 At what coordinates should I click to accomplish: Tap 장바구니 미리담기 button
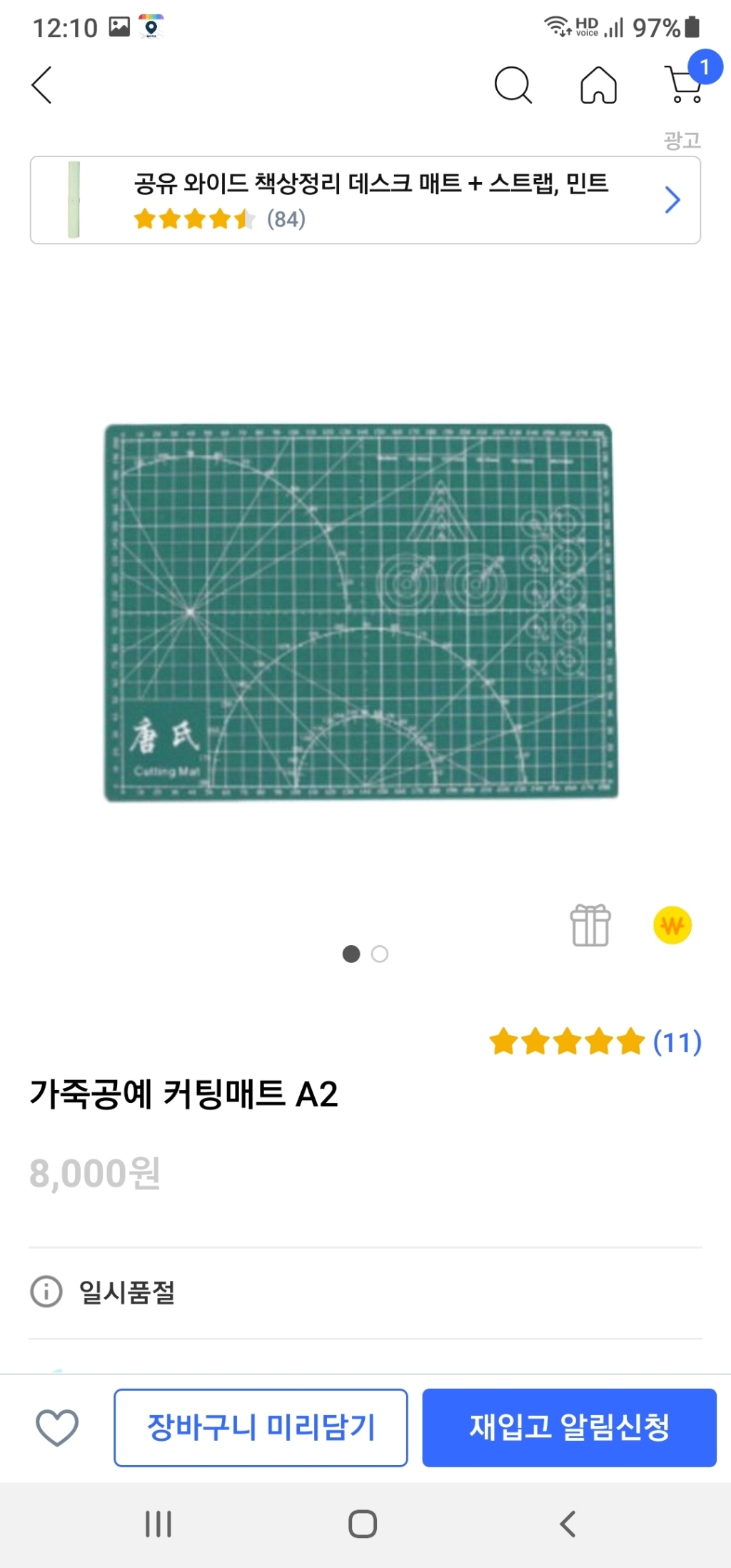261,1427
